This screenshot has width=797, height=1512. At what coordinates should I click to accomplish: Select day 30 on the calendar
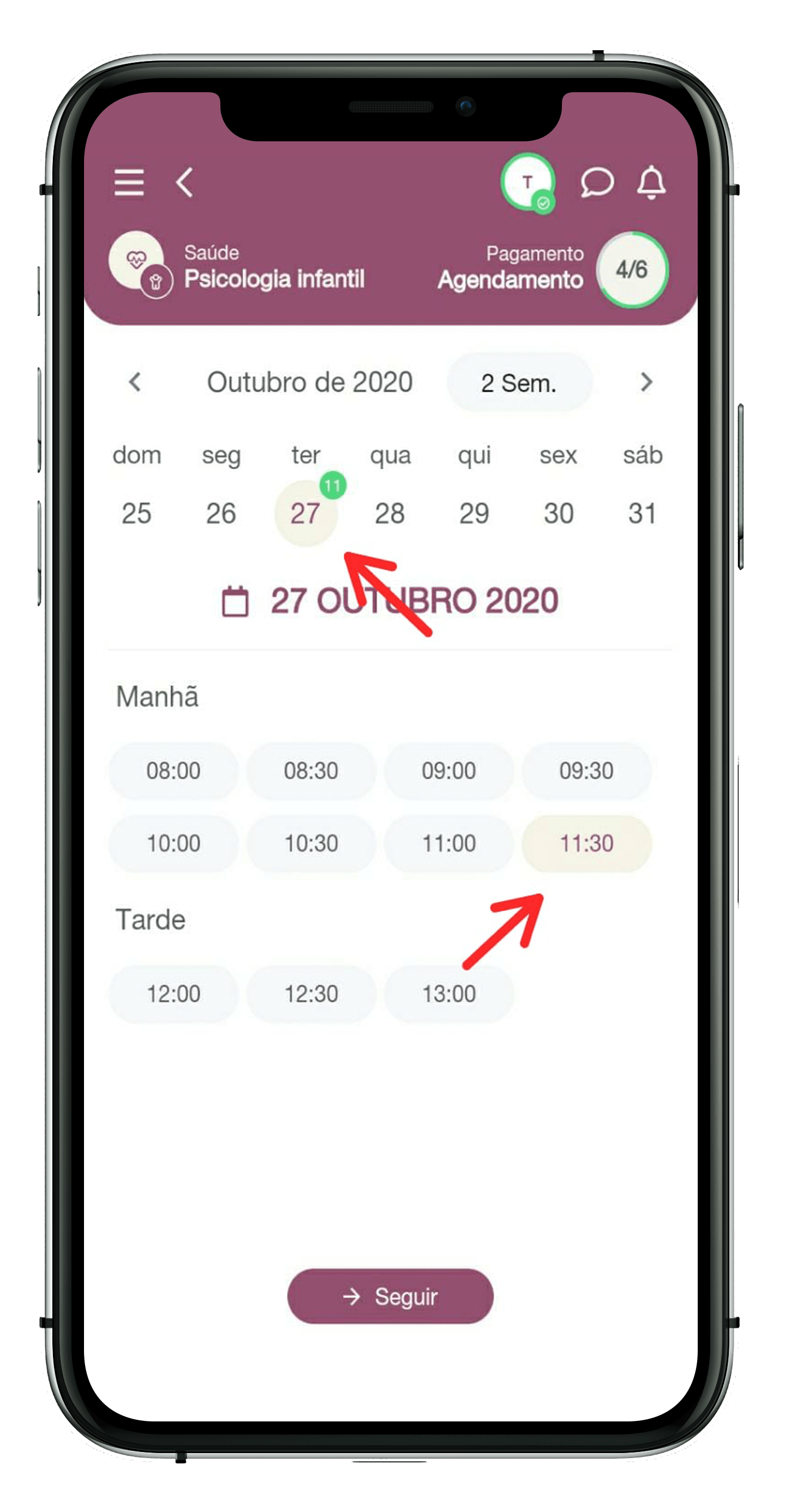pyautogui.click(x=558, y=513)
